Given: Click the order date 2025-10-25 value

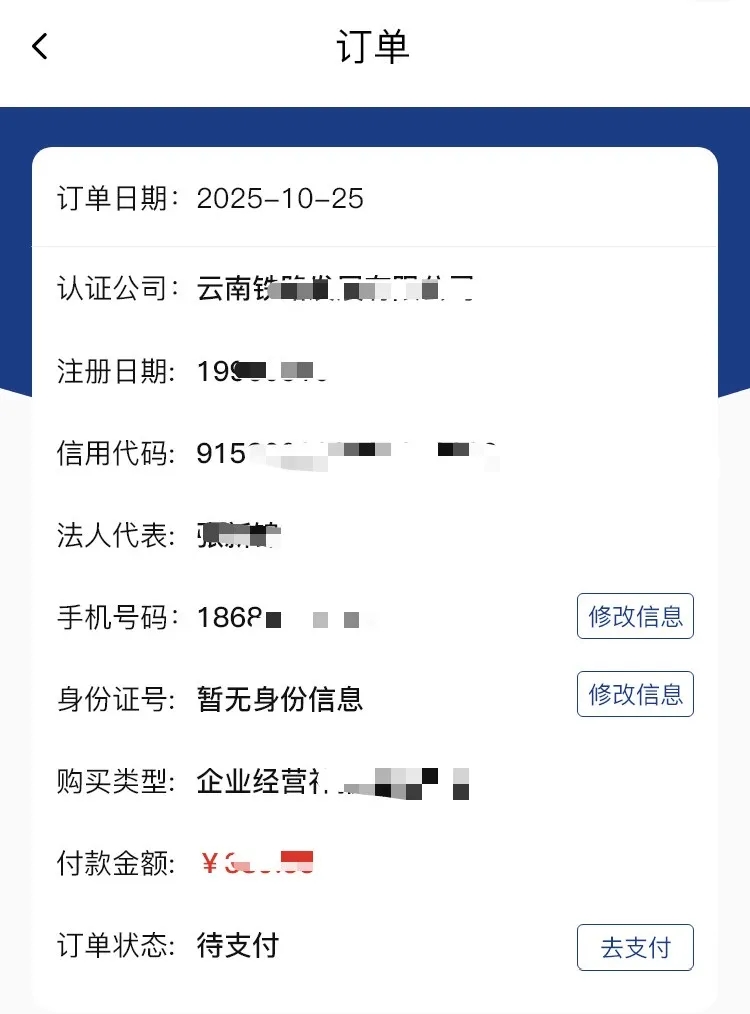Looking at the screenshot, I should tap(281, 199).
